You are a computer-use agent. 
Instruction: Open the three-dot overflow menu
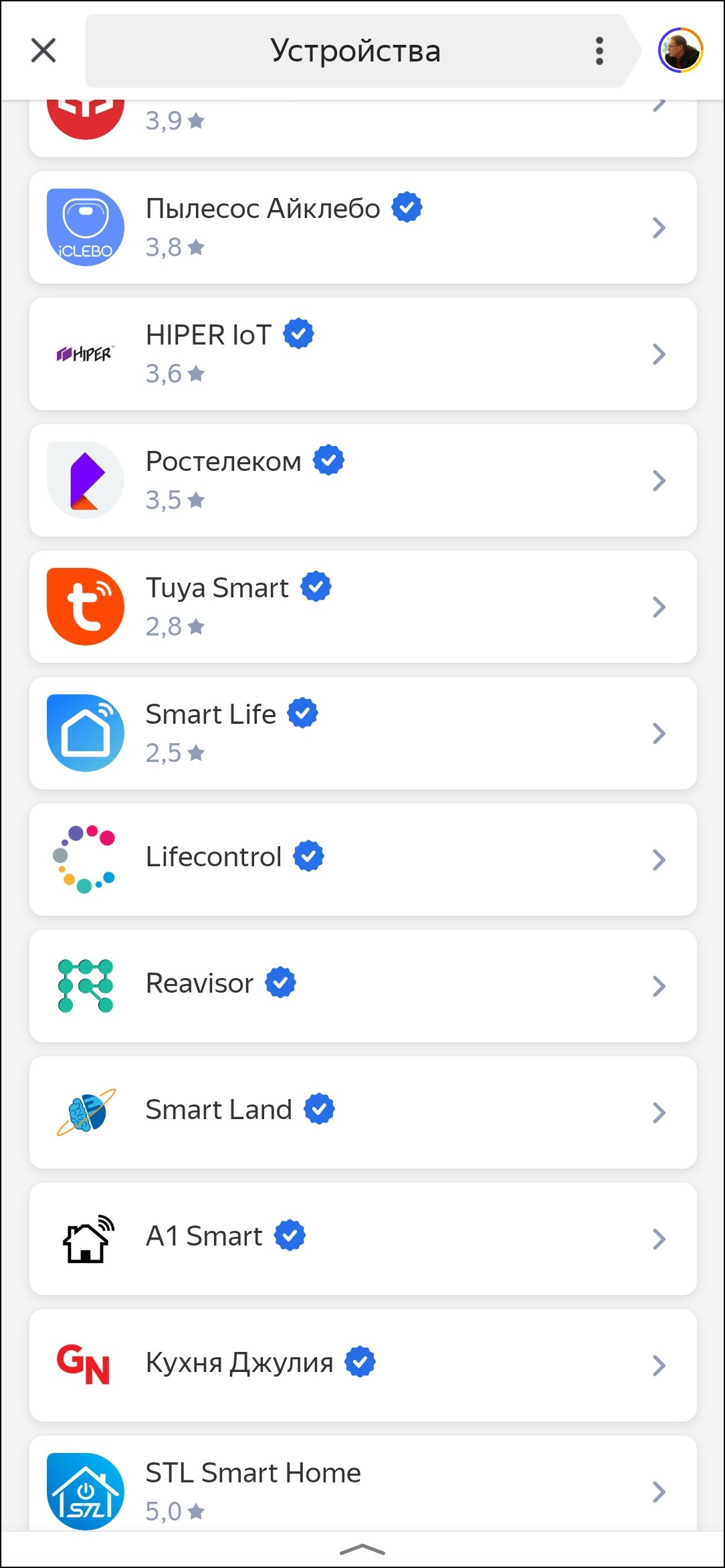tap(599, 51)
